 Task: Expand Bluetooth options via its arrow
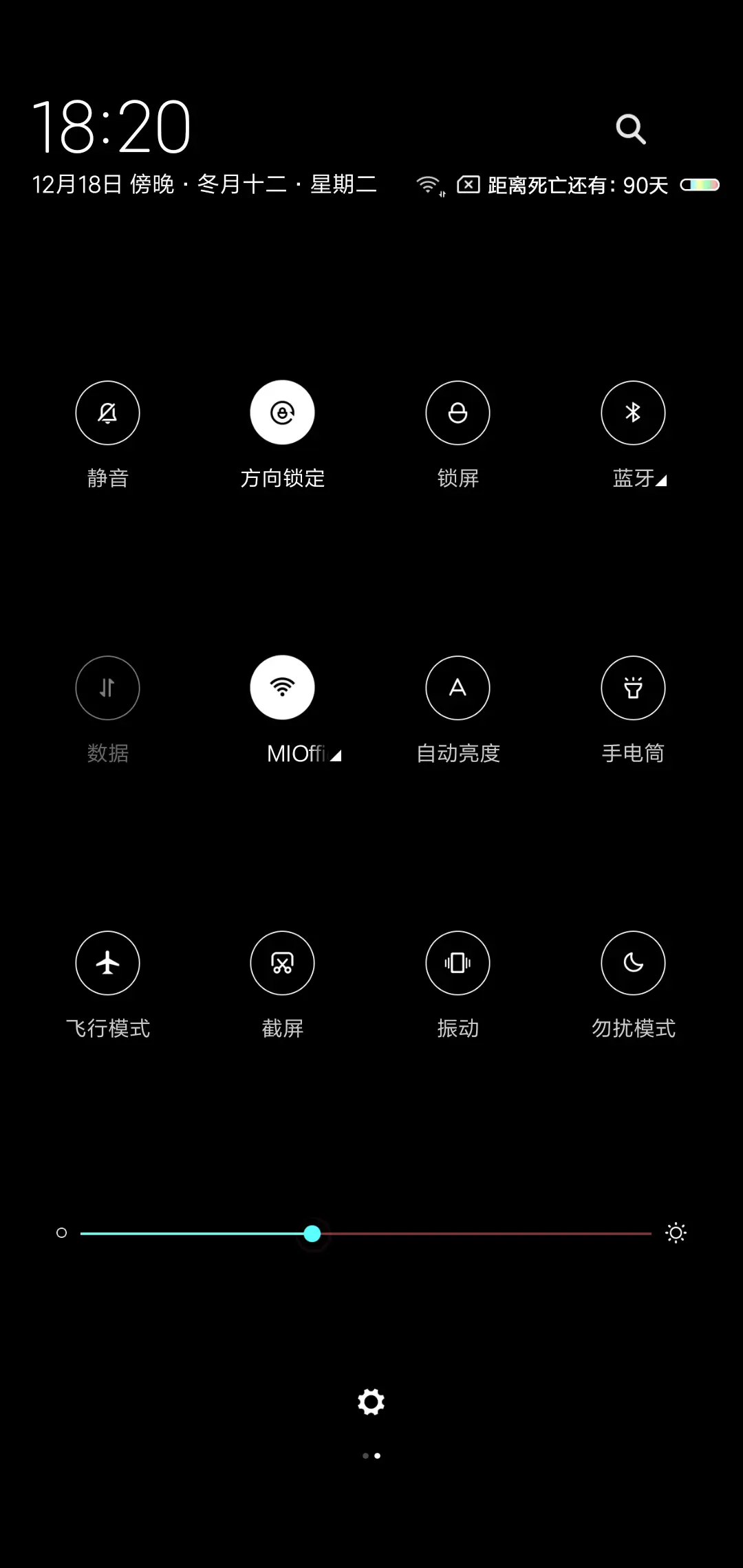pos(661,480)
